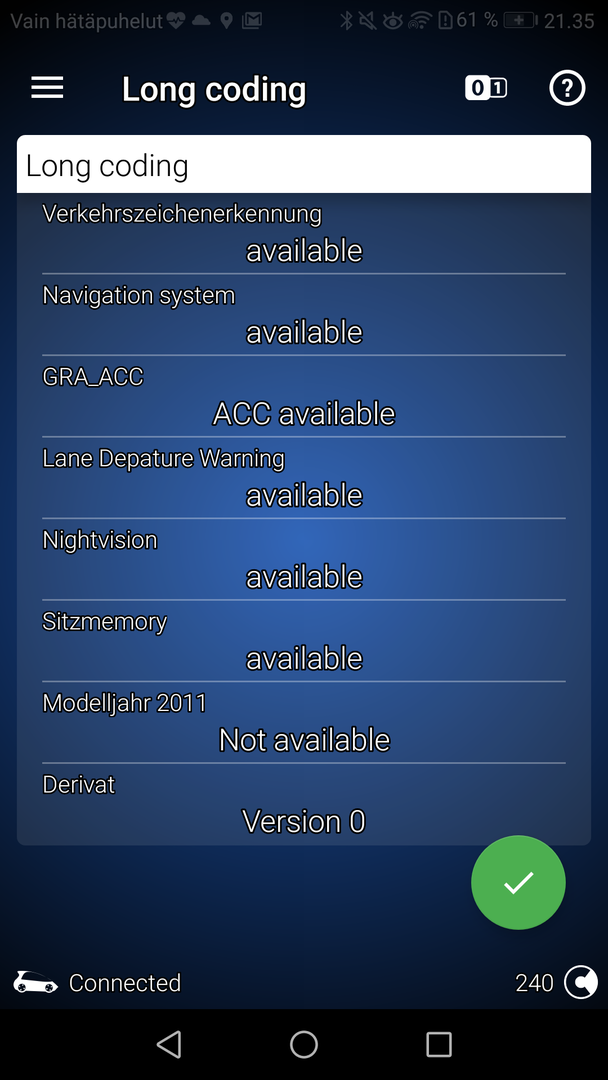Confirm coding with green checkmark button
This screenshot has width=608, height=1080.
click(x=518, y=882)
